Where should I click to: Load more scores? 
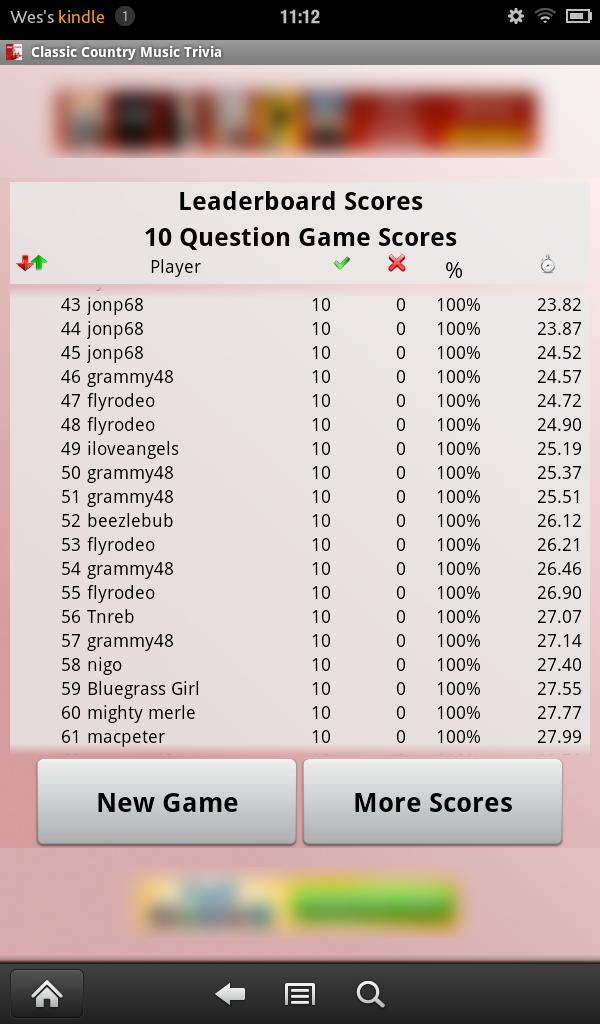[x=432, y=802]
